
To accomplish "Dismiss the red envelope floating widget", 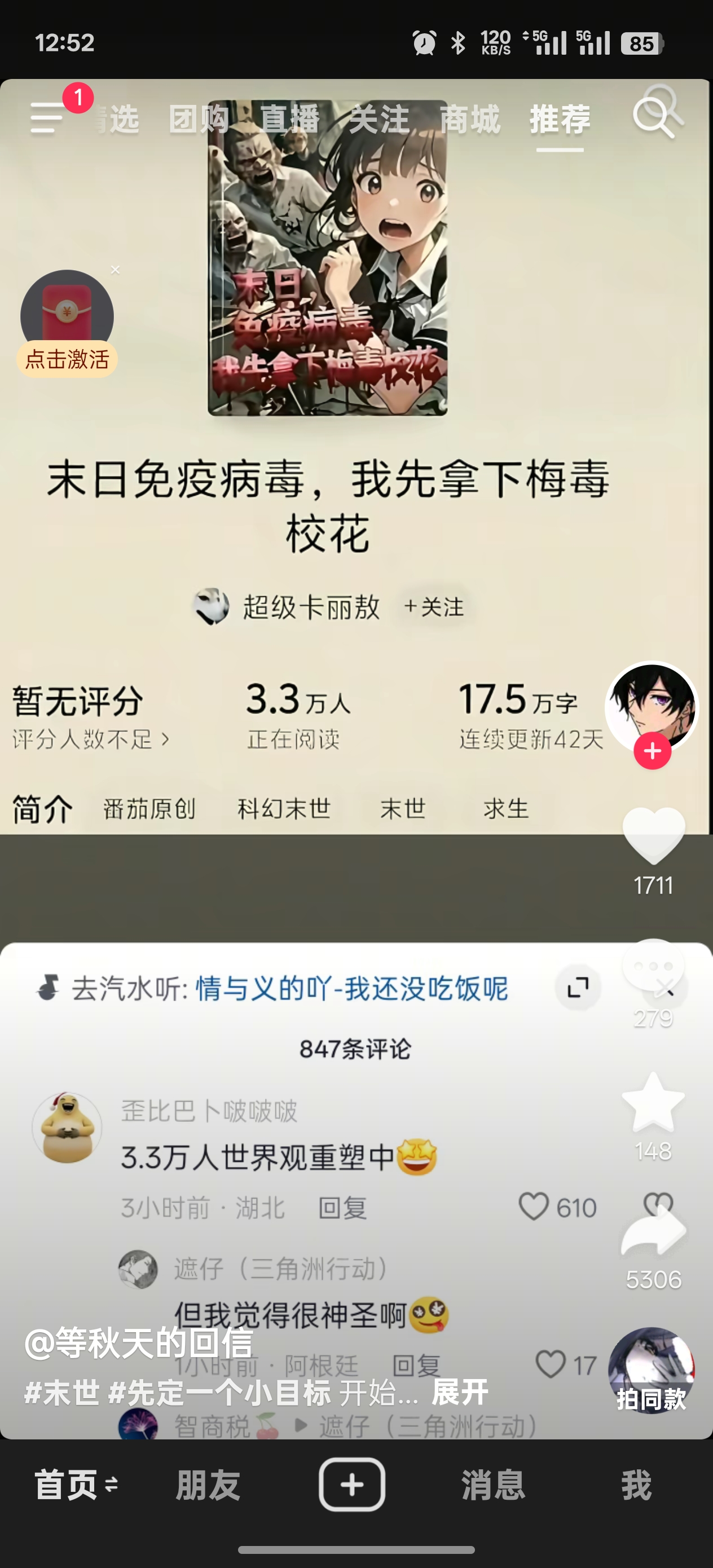I will (x=115, y=270).
